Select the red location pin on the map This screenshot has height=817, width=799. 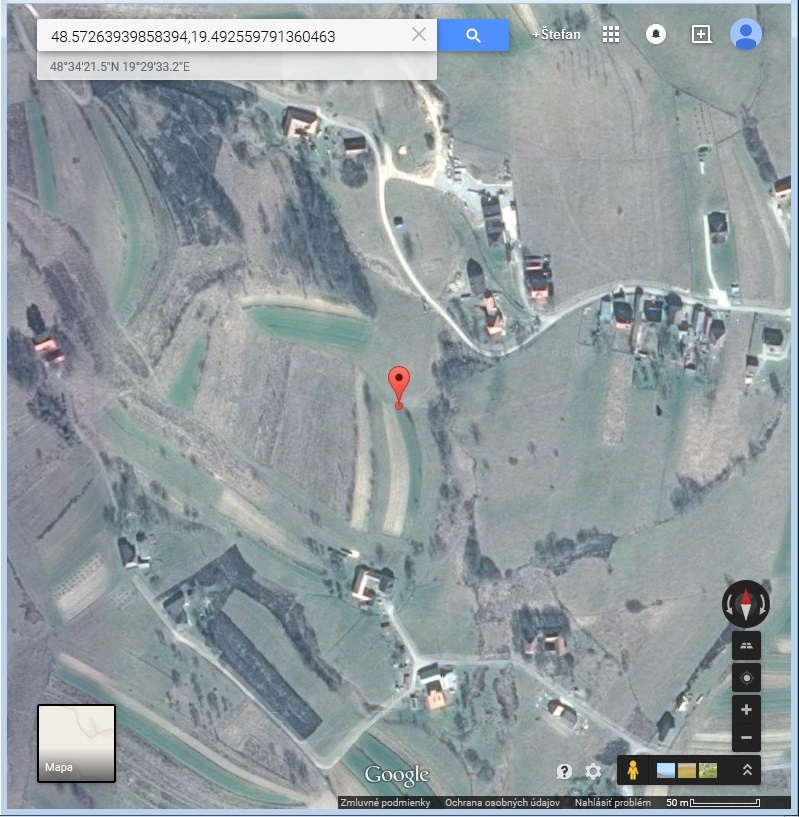(399, 384)
